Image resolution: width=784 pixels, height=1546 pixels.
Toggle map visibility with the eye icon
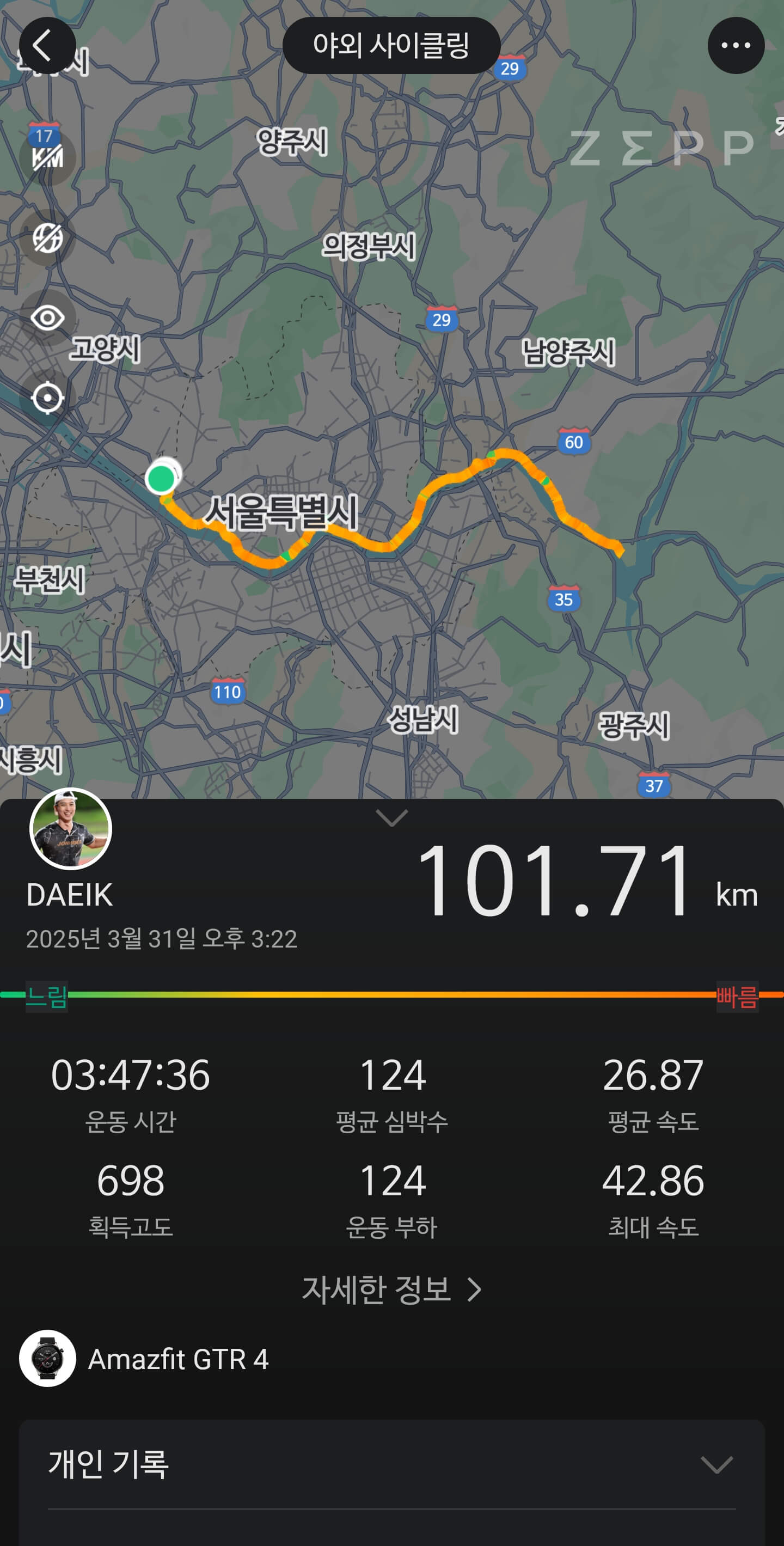47,317
